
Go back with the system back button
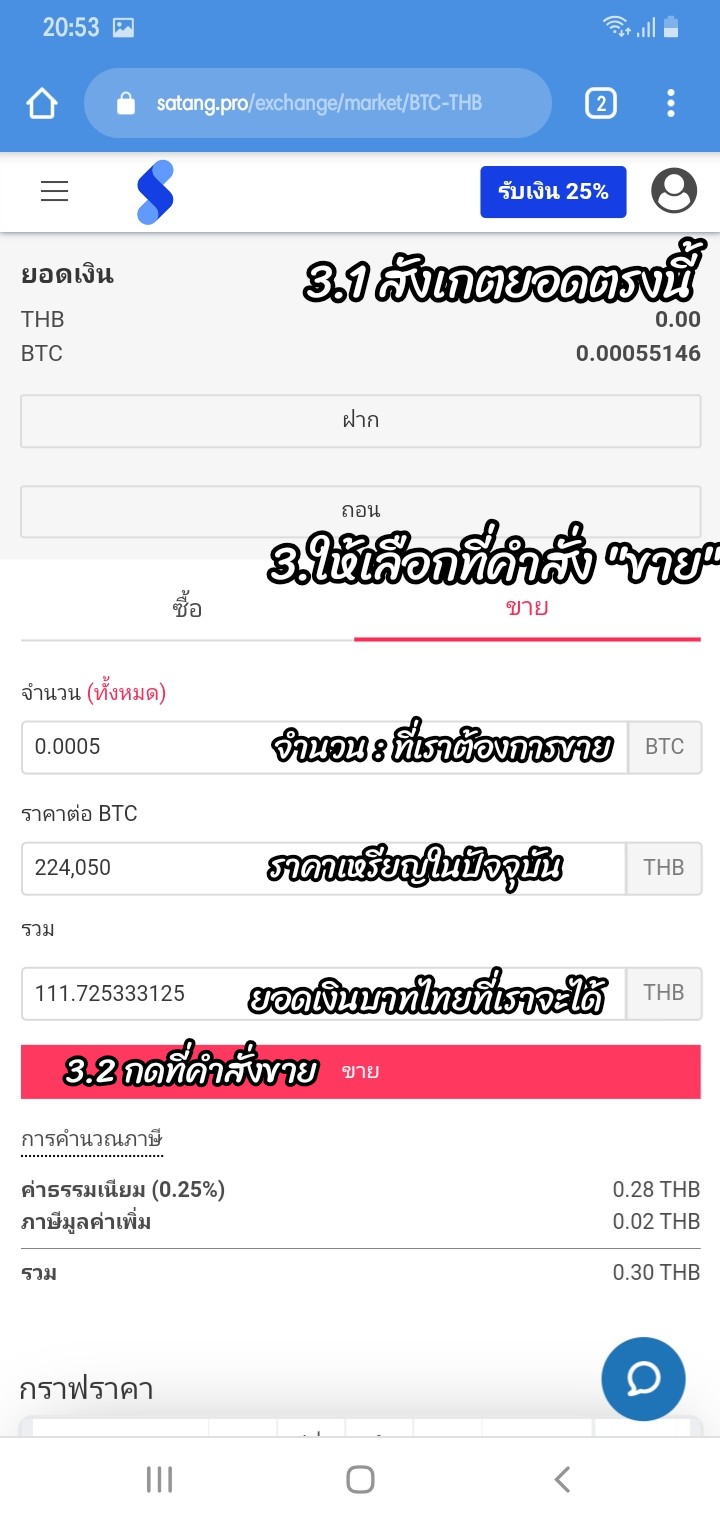click(562, 1479)
